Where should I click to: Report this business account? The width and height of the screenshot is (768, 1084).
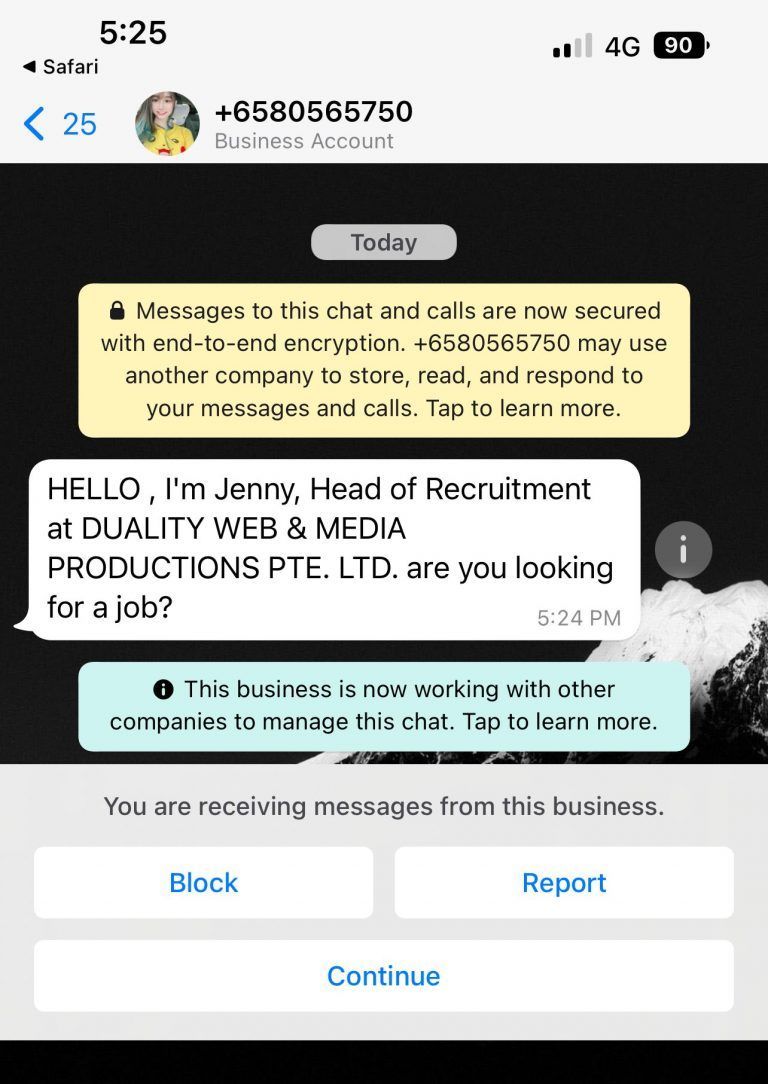[x=564, y=882]
